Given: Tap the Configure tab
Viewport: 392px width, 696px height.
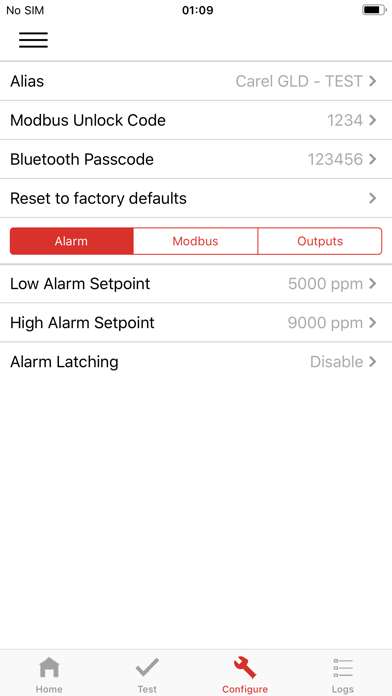Looking at the screenshot, I should [245, 674].
